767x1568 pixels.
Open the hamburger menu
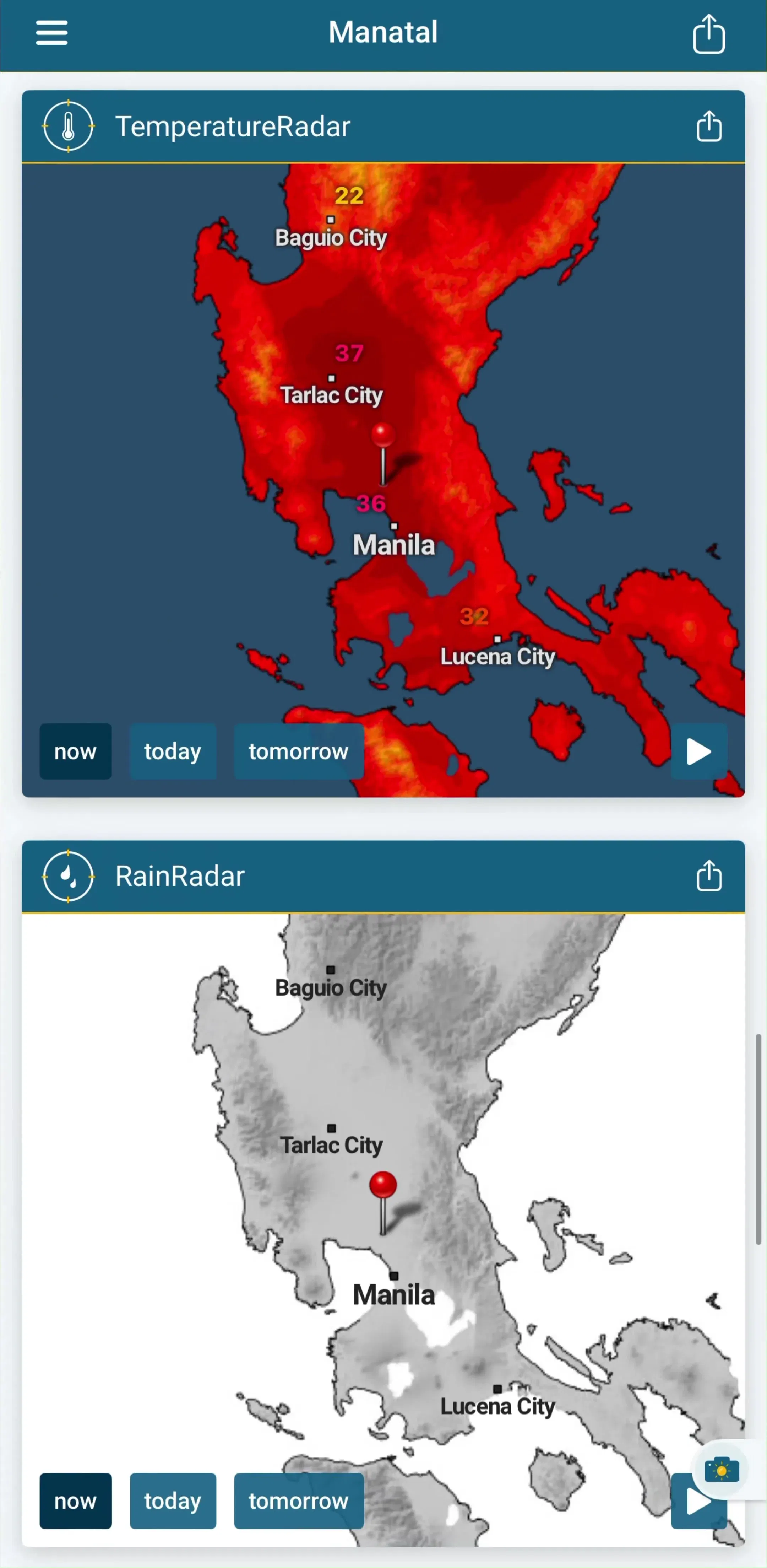52,33
